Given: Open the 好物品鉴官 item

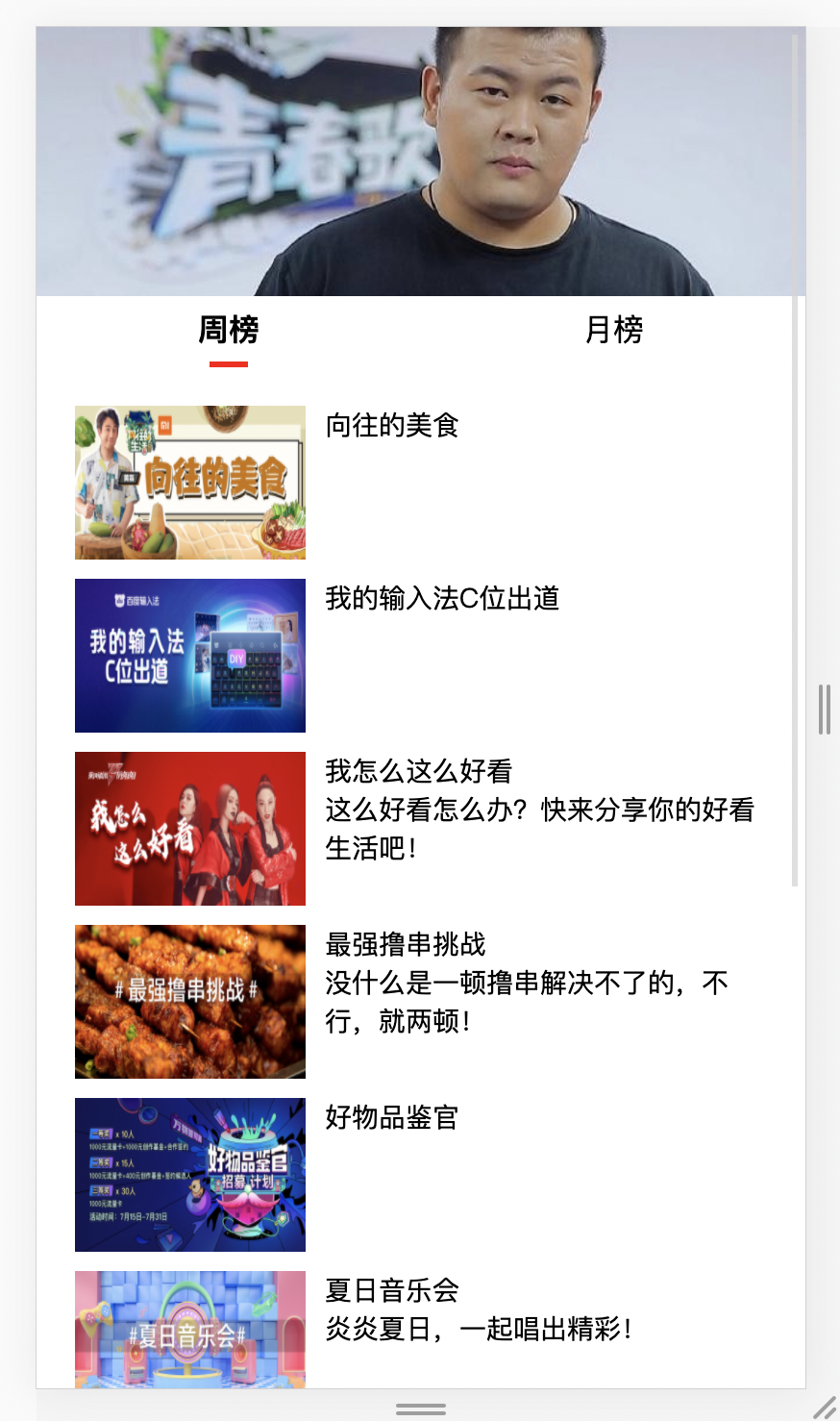Looking at the screenshot, I should (392, 1117).
